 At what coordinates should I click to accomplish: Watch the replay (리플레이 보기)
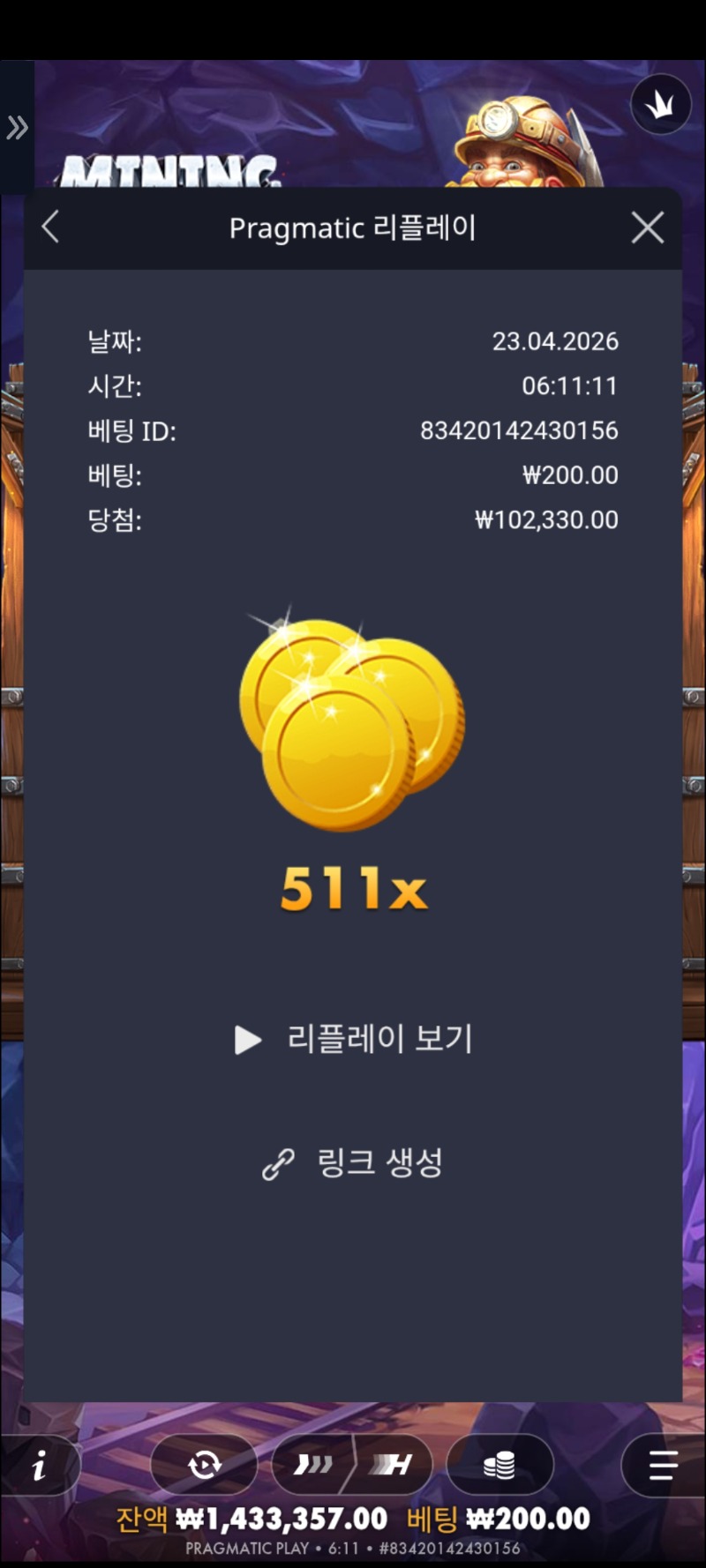click(354, 1039)
